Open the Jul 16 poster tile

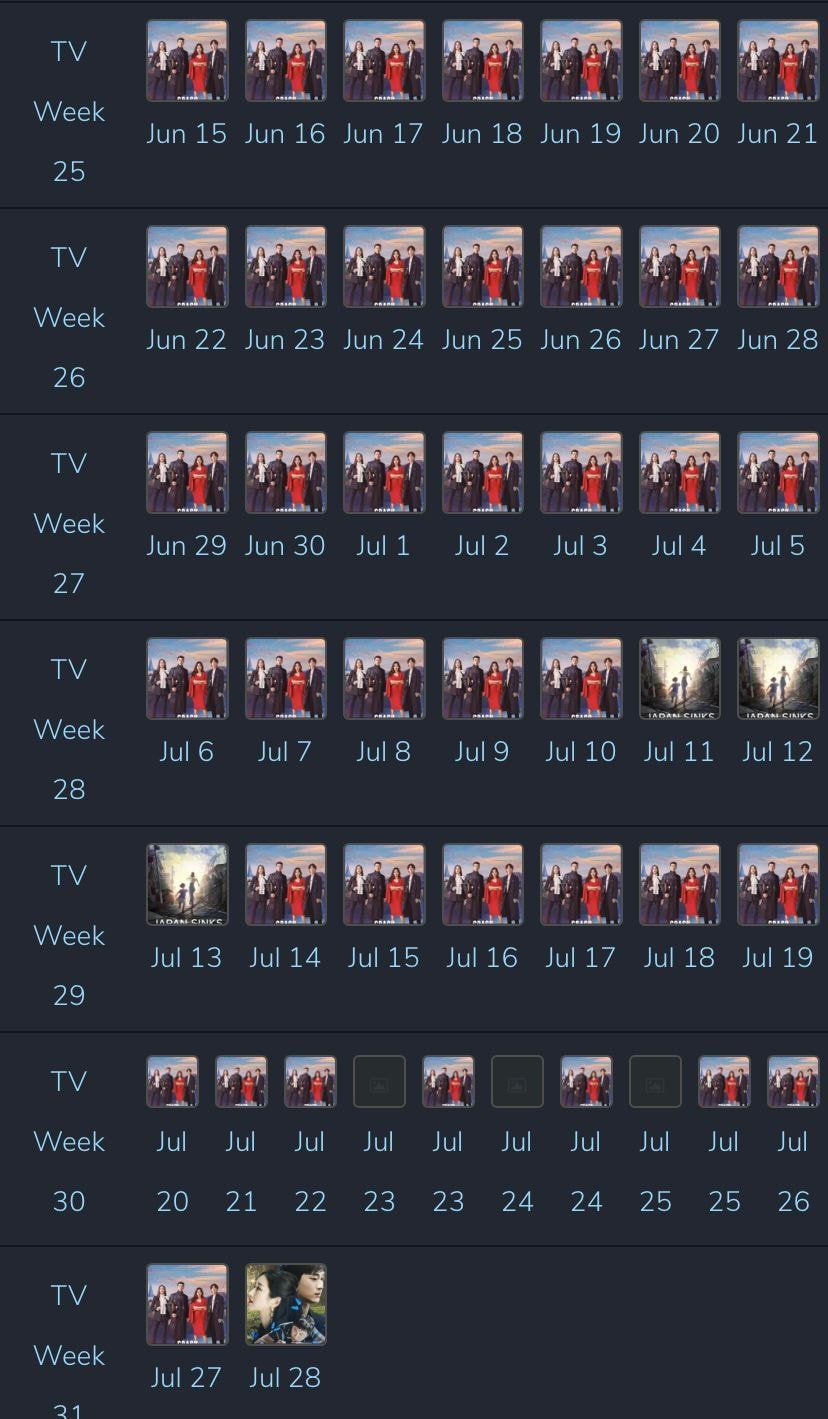click(x=482, y=885)
